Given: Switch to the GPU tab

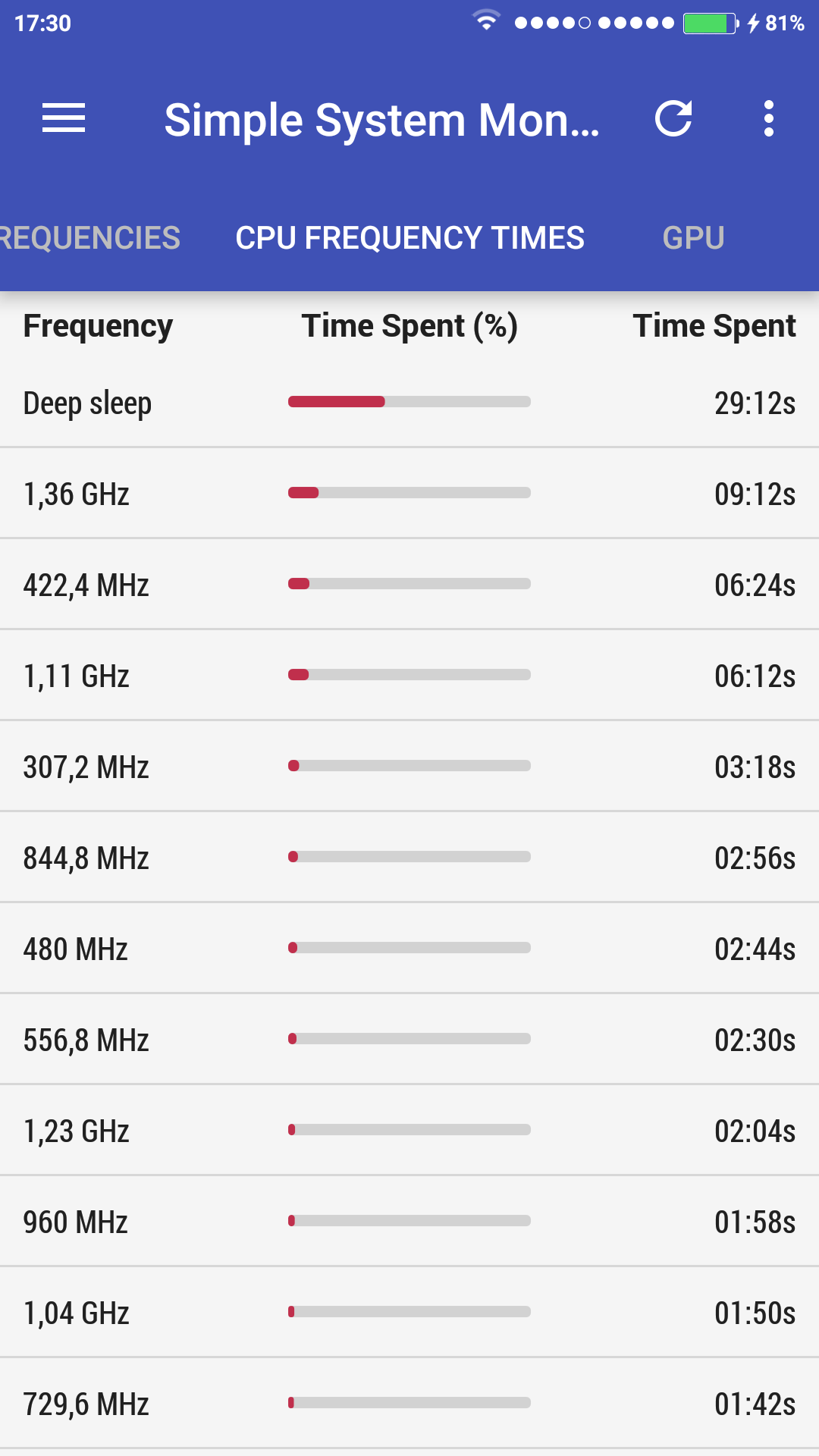Looking at the screenshot, I should pos(693,238).
